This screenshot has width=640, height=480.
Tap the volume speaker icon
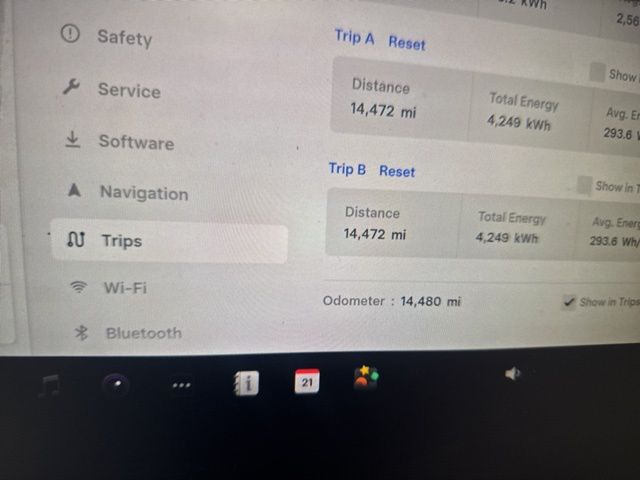[513, 373]
